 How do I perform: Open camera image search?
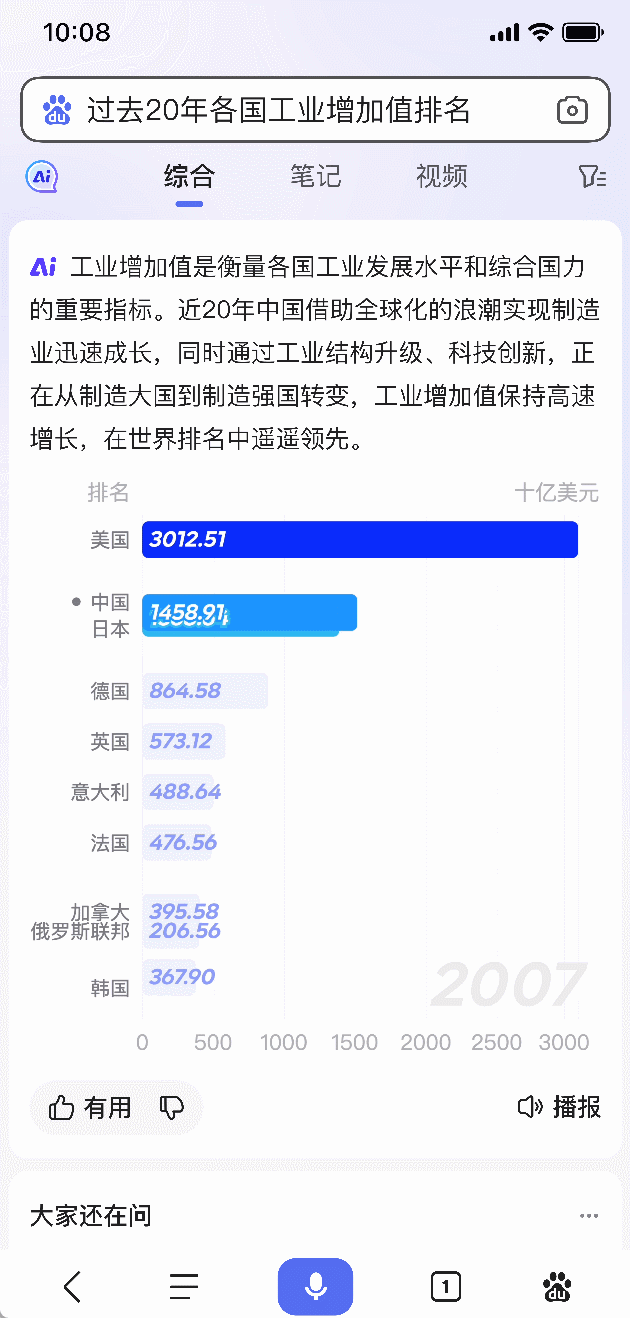click(572, 110)
